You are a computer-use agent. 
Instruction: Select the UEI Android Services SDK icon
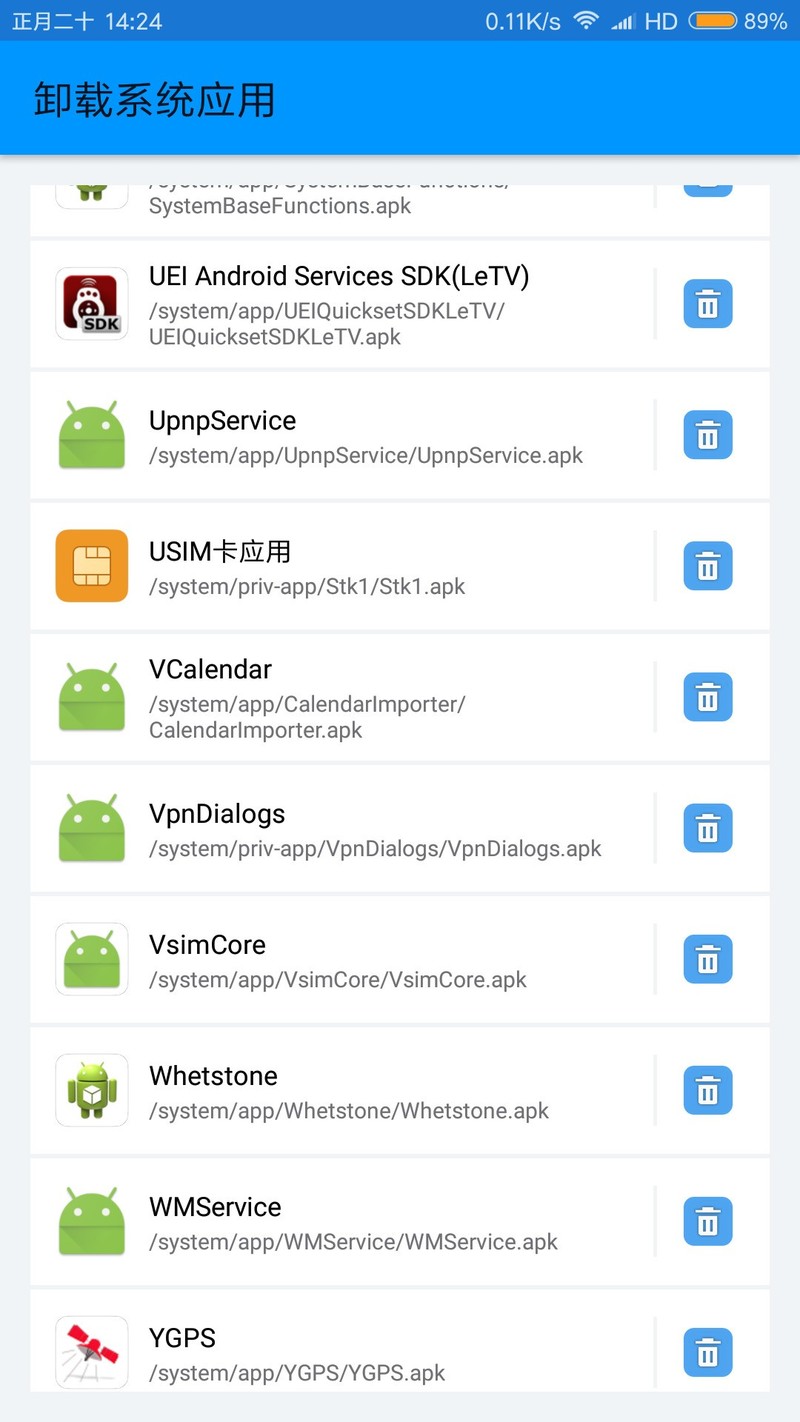91,303
